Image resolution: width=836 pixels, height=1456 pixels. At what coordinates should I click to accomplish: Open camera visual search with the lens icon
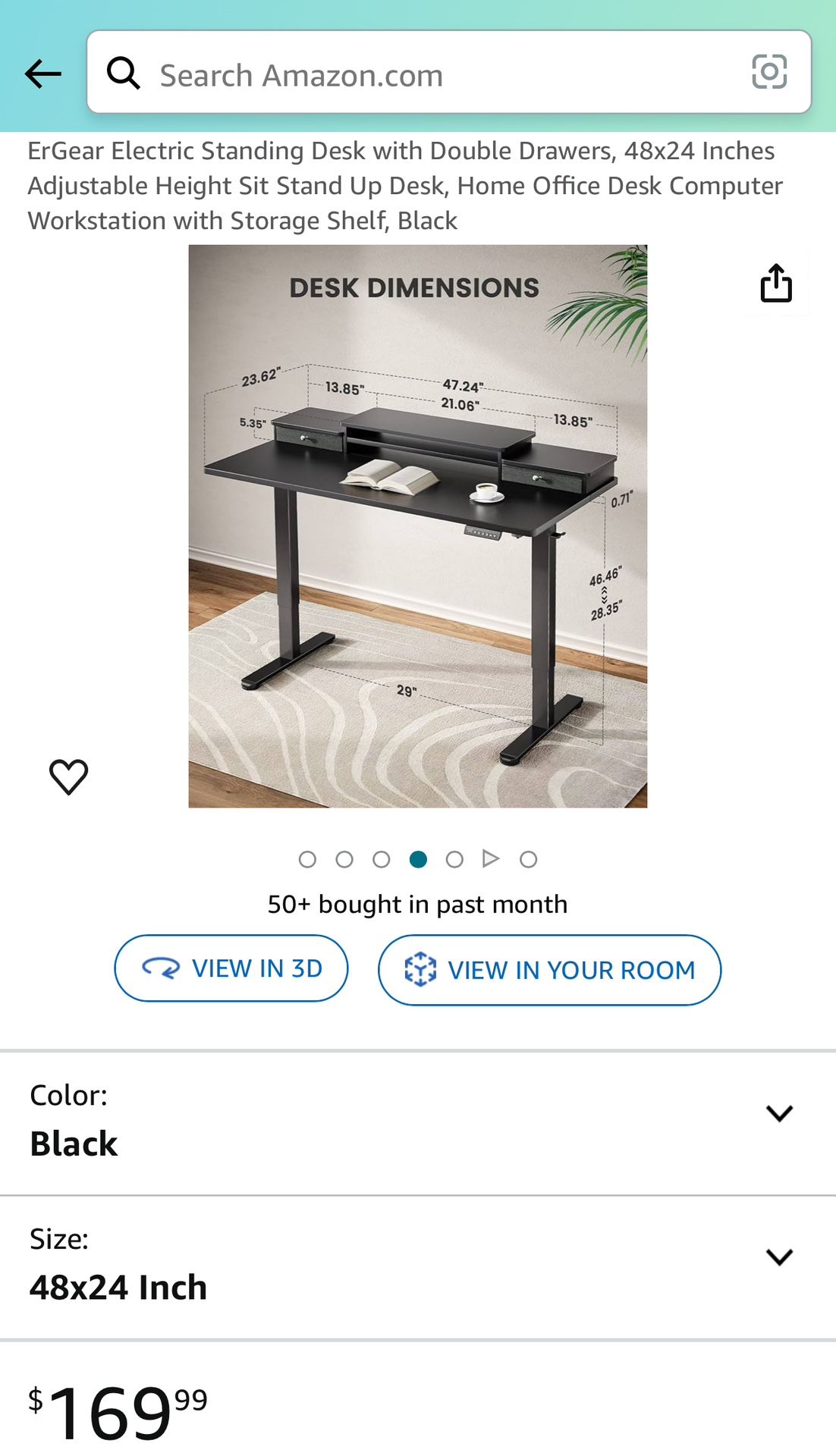pyautogui.click(x=769, y=74)
